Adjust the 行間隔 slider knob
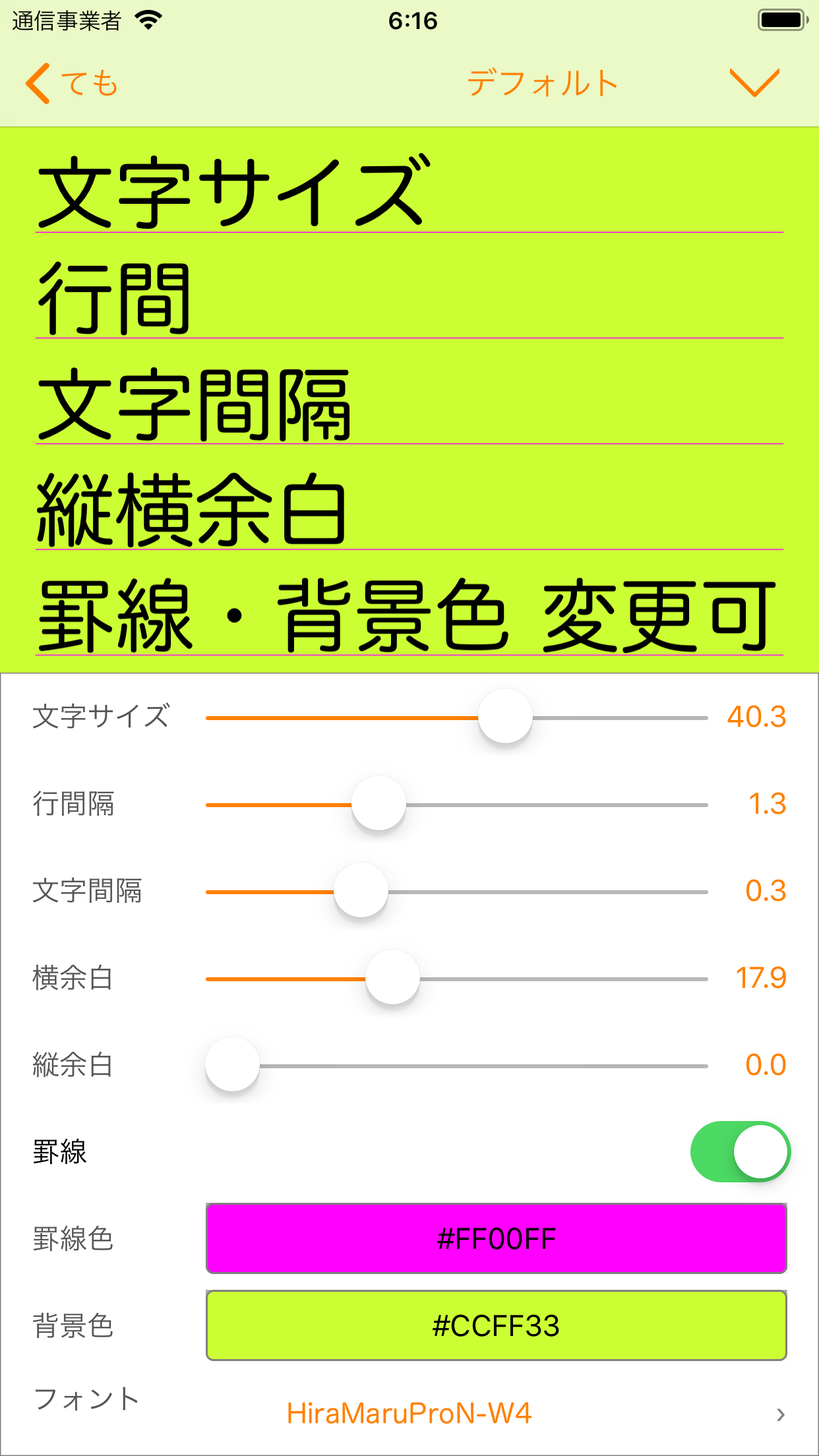This screenshot has width=819, height=1456. pos(378,803)
